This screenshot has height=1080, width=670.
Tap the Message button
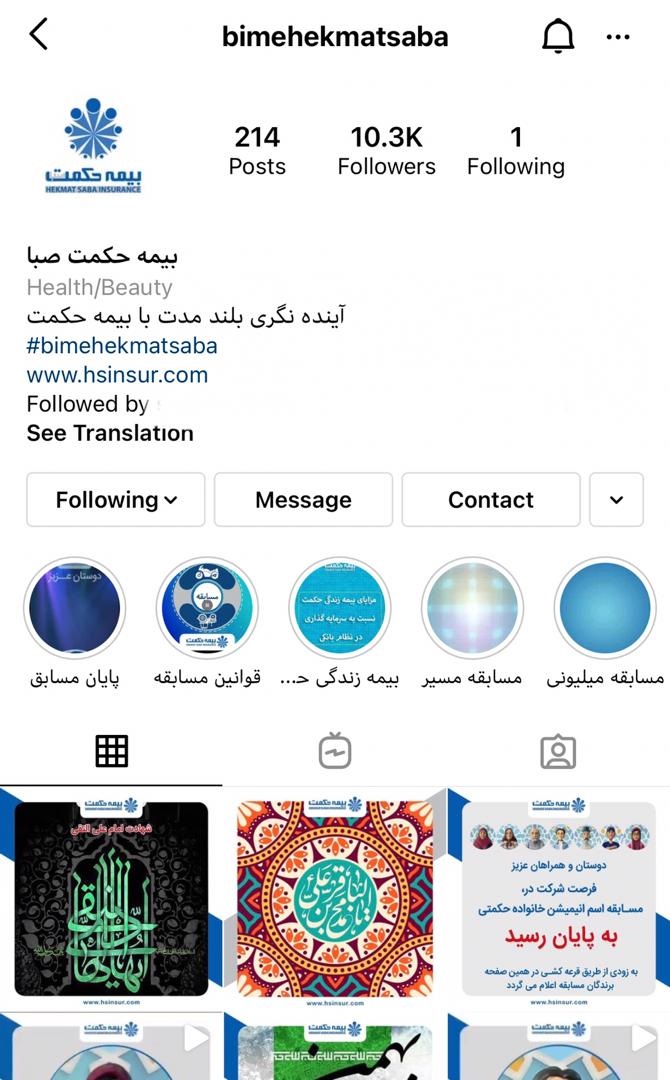point(303,500)
